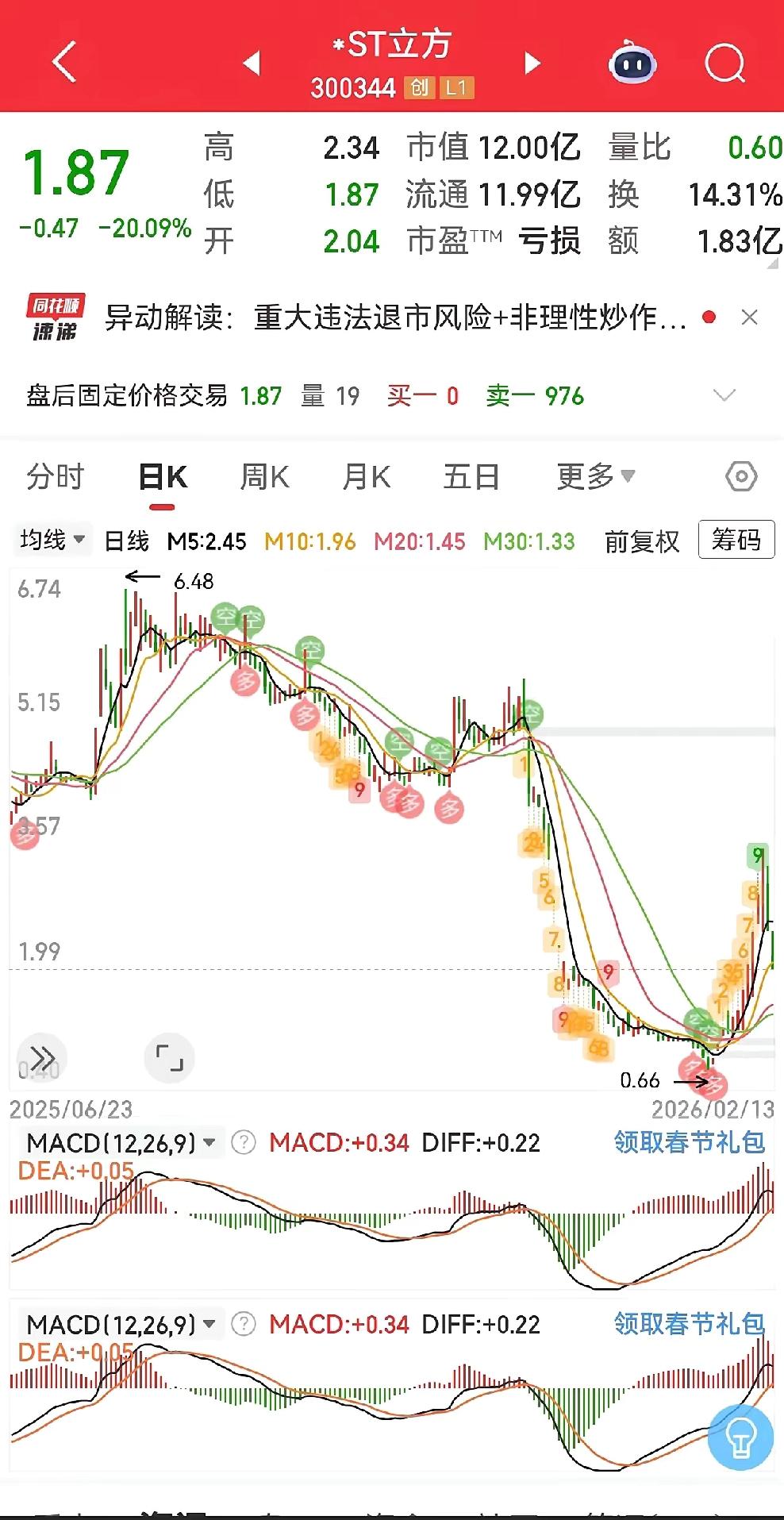784x1520 pixels.
Task: Expand the 盘后固定价格交易 section chevron
Action: (x=723, y=394)
